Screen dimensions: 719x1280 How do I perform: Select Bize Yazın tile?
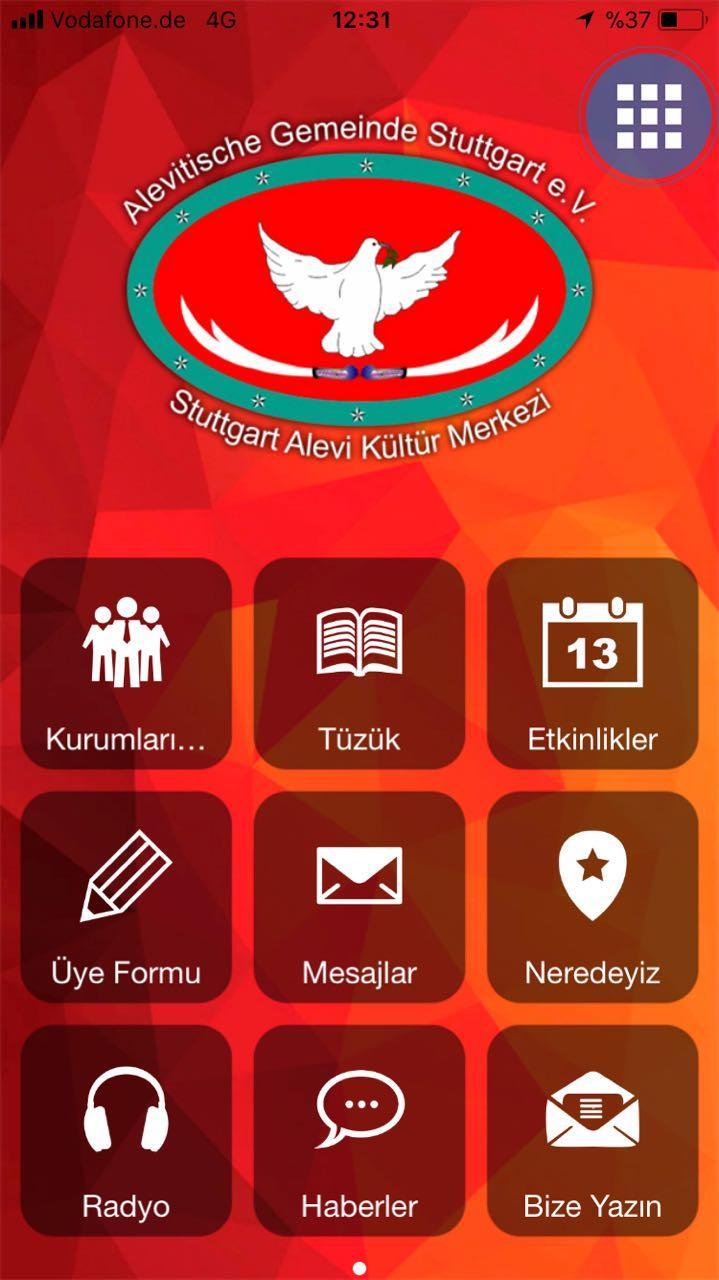[x=592, y=1130]
